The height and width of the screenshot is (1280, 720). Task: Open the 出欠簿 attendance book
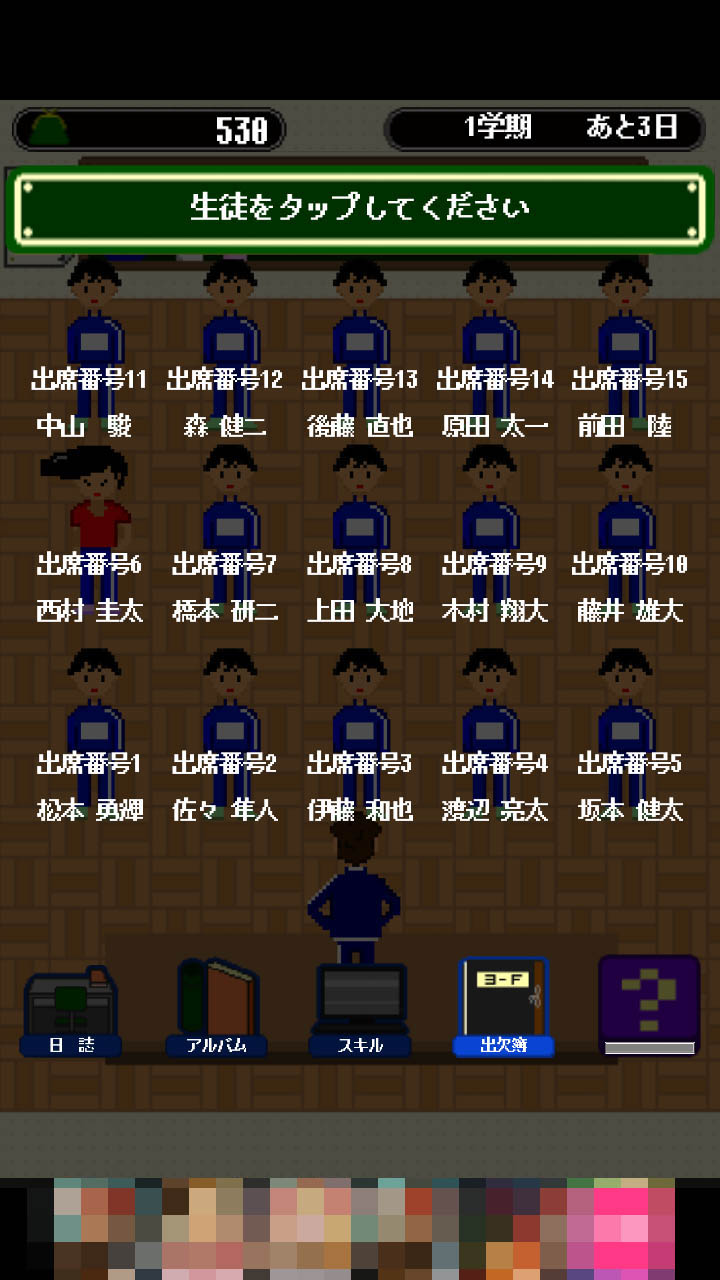point(503,1007)
